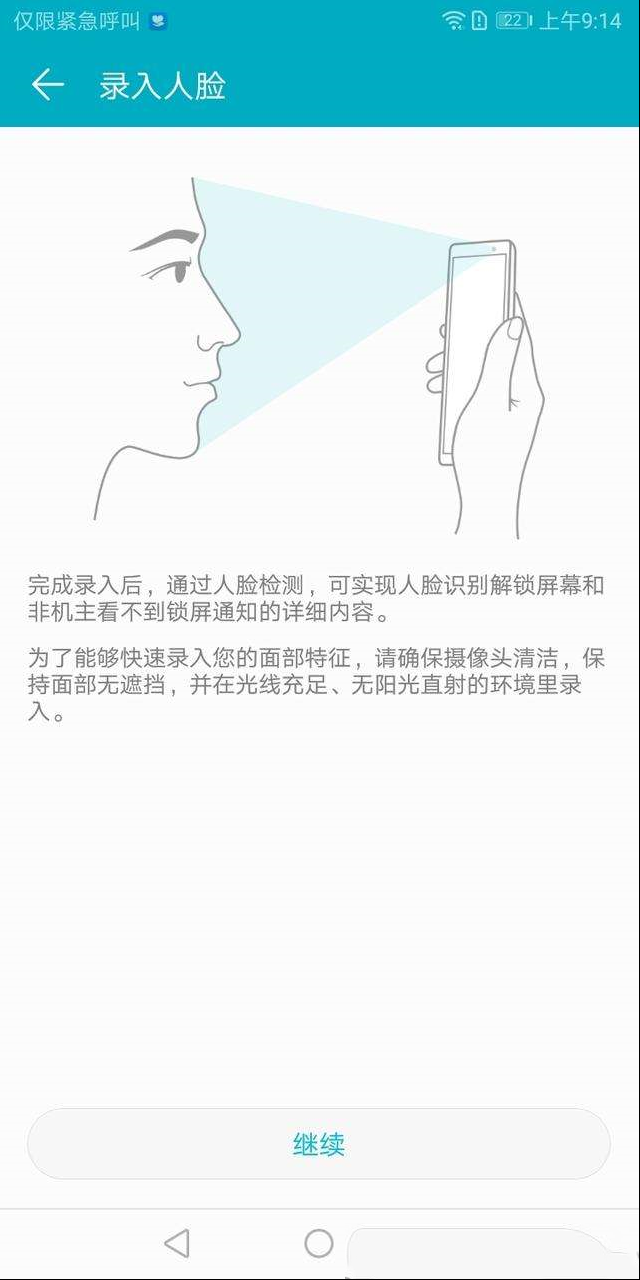Go back from the 录入人脸 screen
Screen dimensions: 640x1280
coord(48,85)
